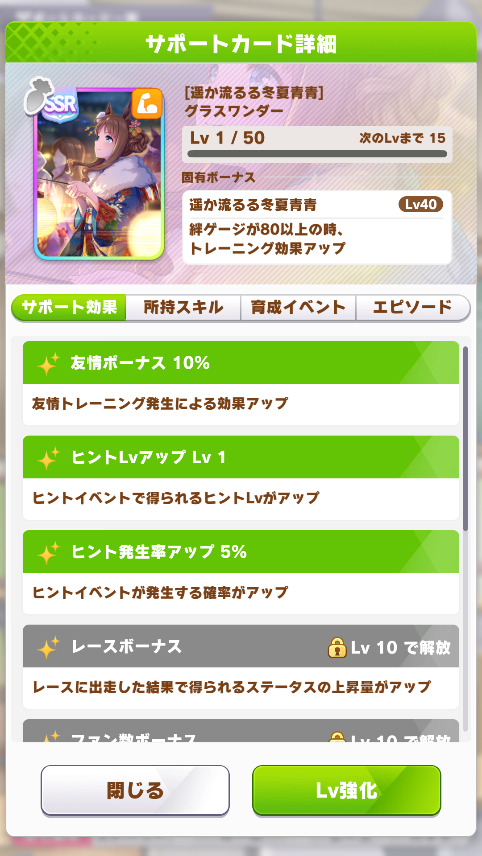The image size is (482, 856).
Task: Open the 所持スキル tab
Action: click(183, 307)
